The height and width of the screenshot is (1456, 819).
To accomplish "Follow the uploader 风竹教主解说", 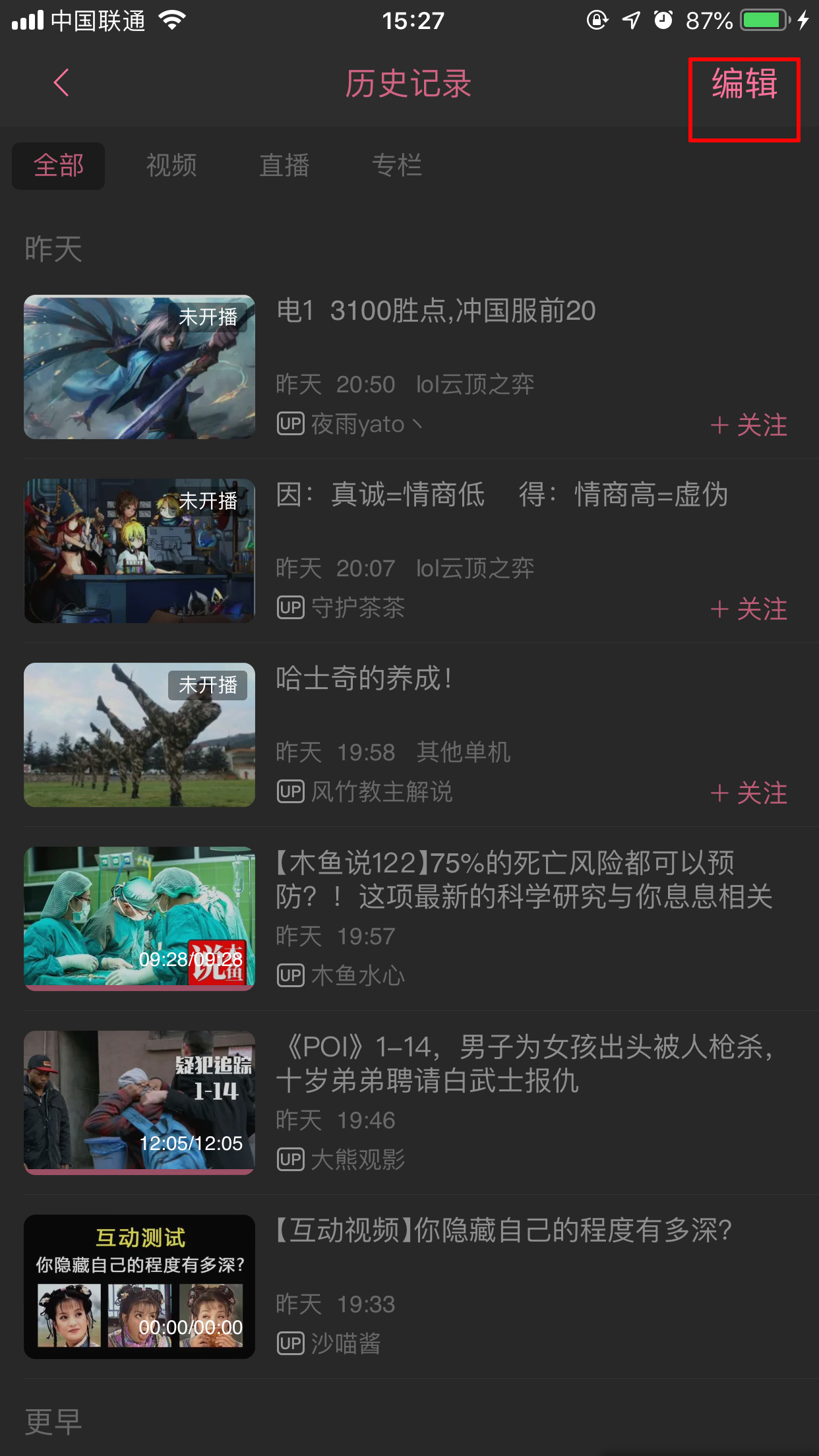I will pos(748,793).
